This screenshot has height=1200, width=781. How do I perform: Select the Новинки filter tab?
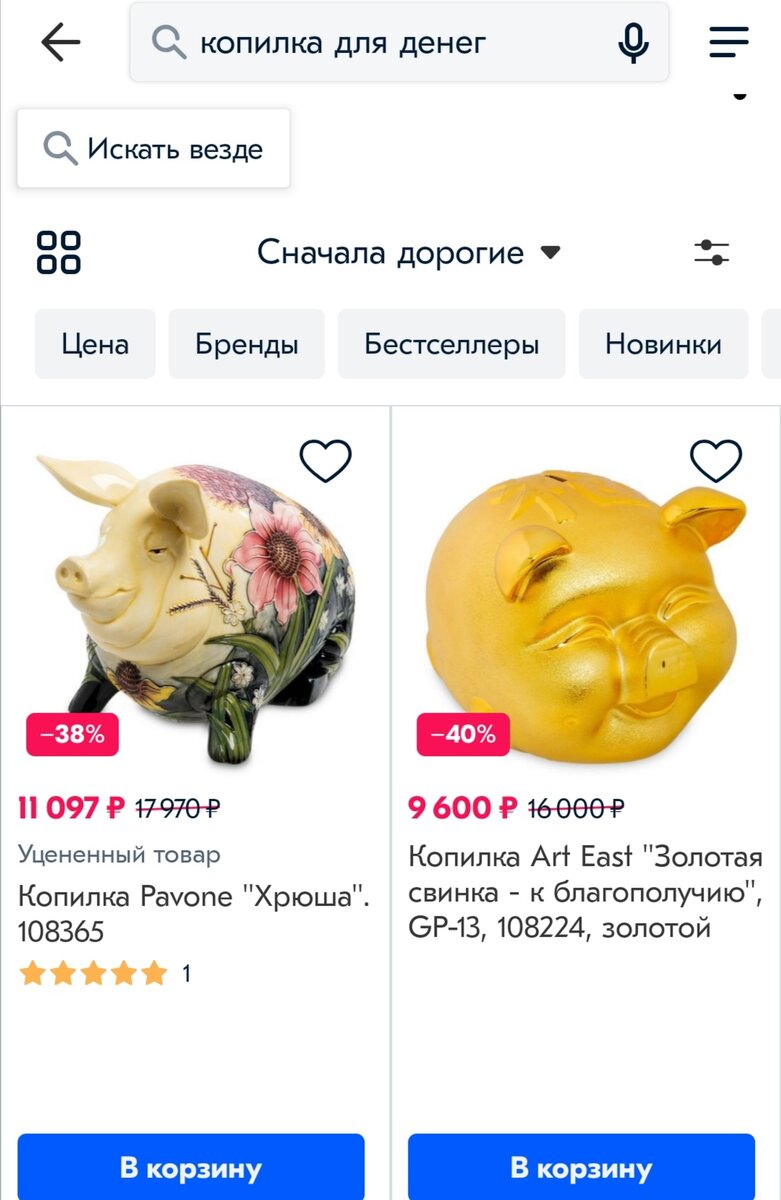[x=663, y=344]
